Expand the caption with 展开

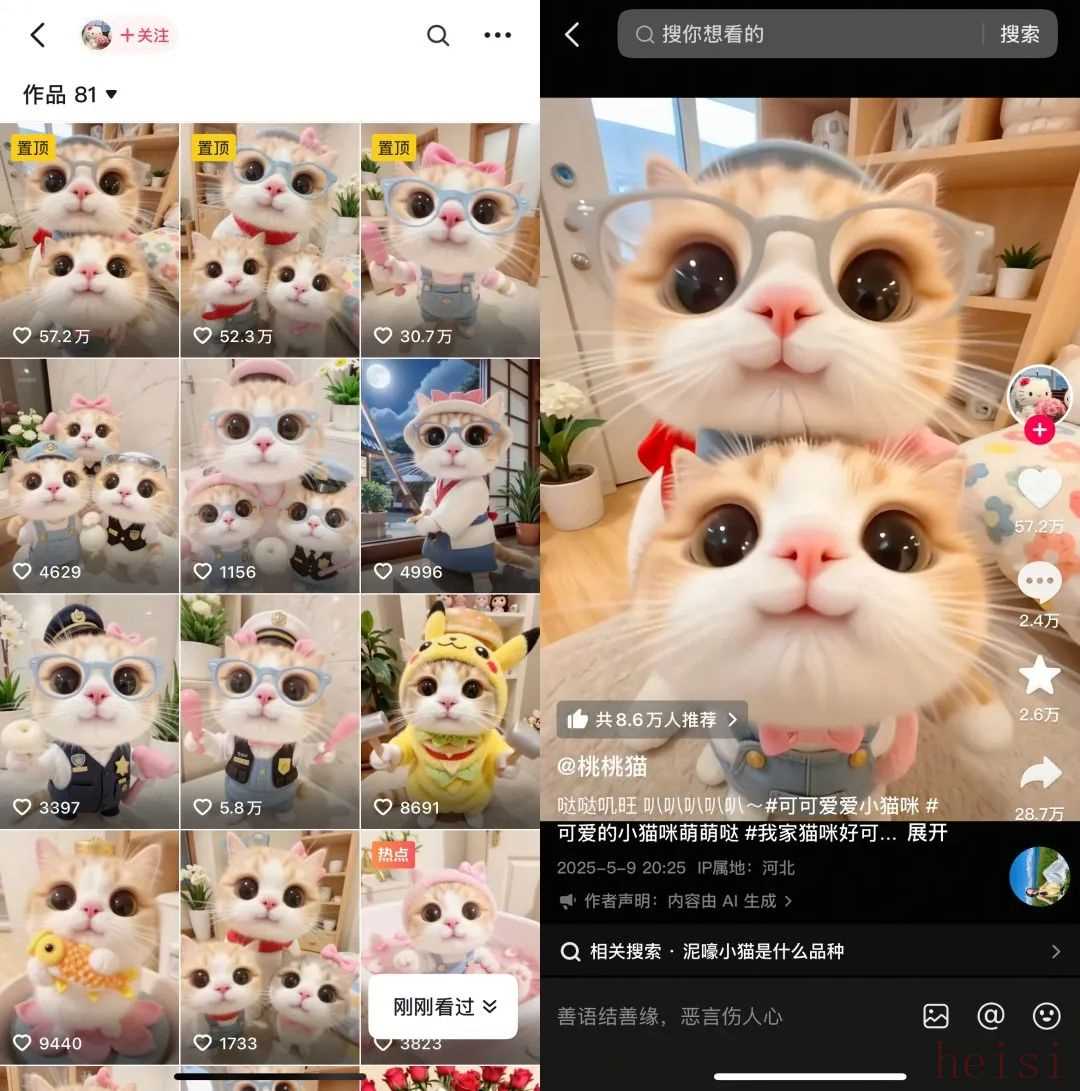coord(927,833)
